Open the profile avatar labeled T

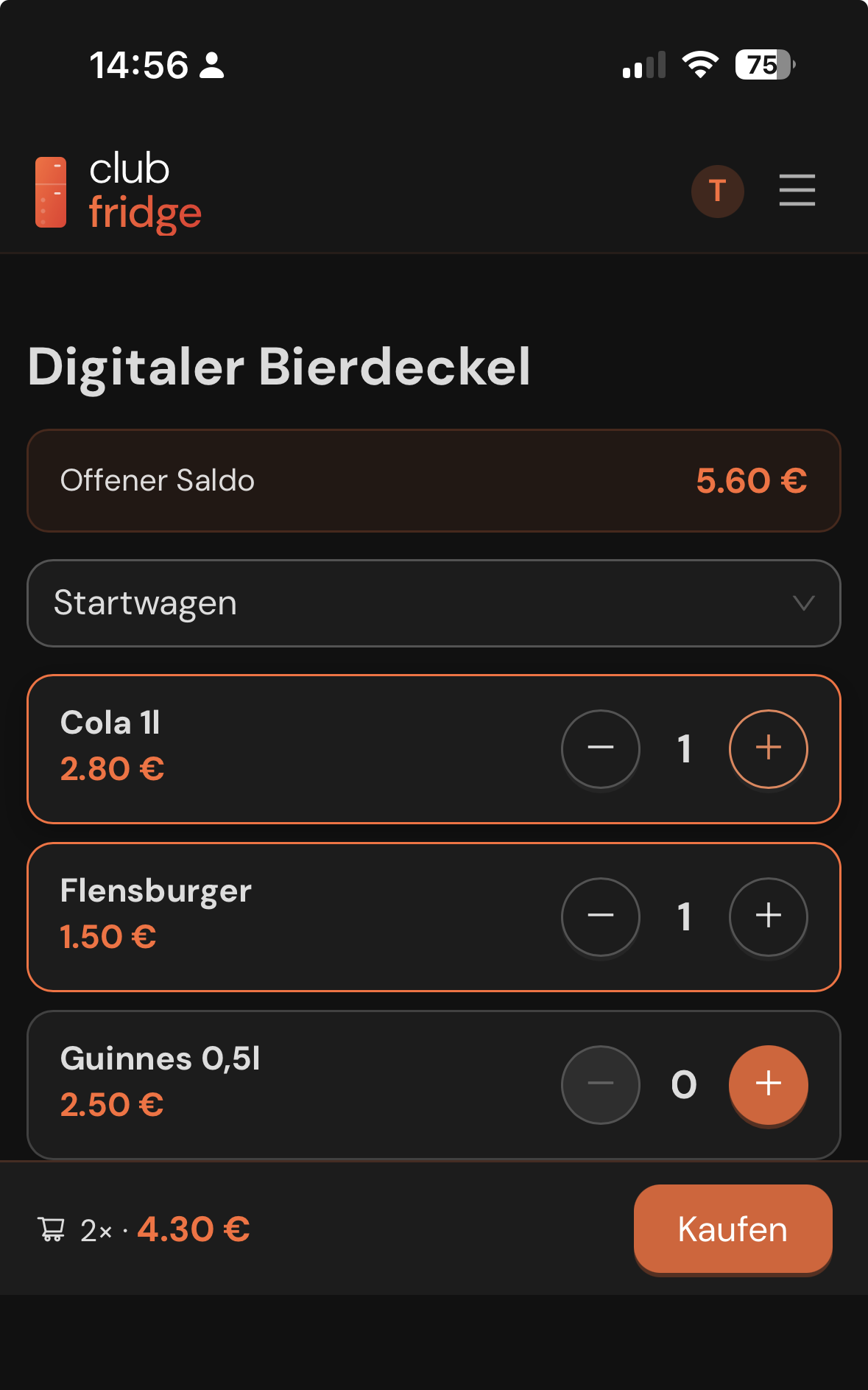717,191
